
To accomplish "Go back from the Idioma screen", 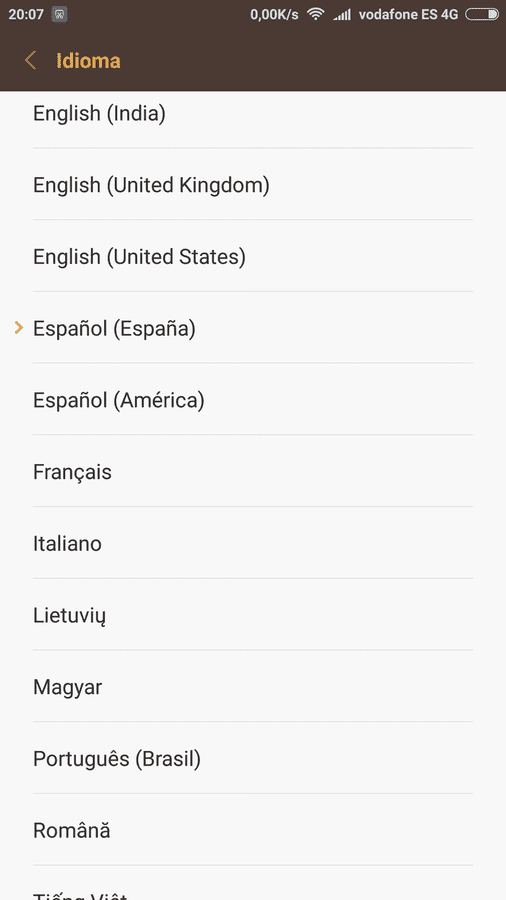I will point(31,60).
